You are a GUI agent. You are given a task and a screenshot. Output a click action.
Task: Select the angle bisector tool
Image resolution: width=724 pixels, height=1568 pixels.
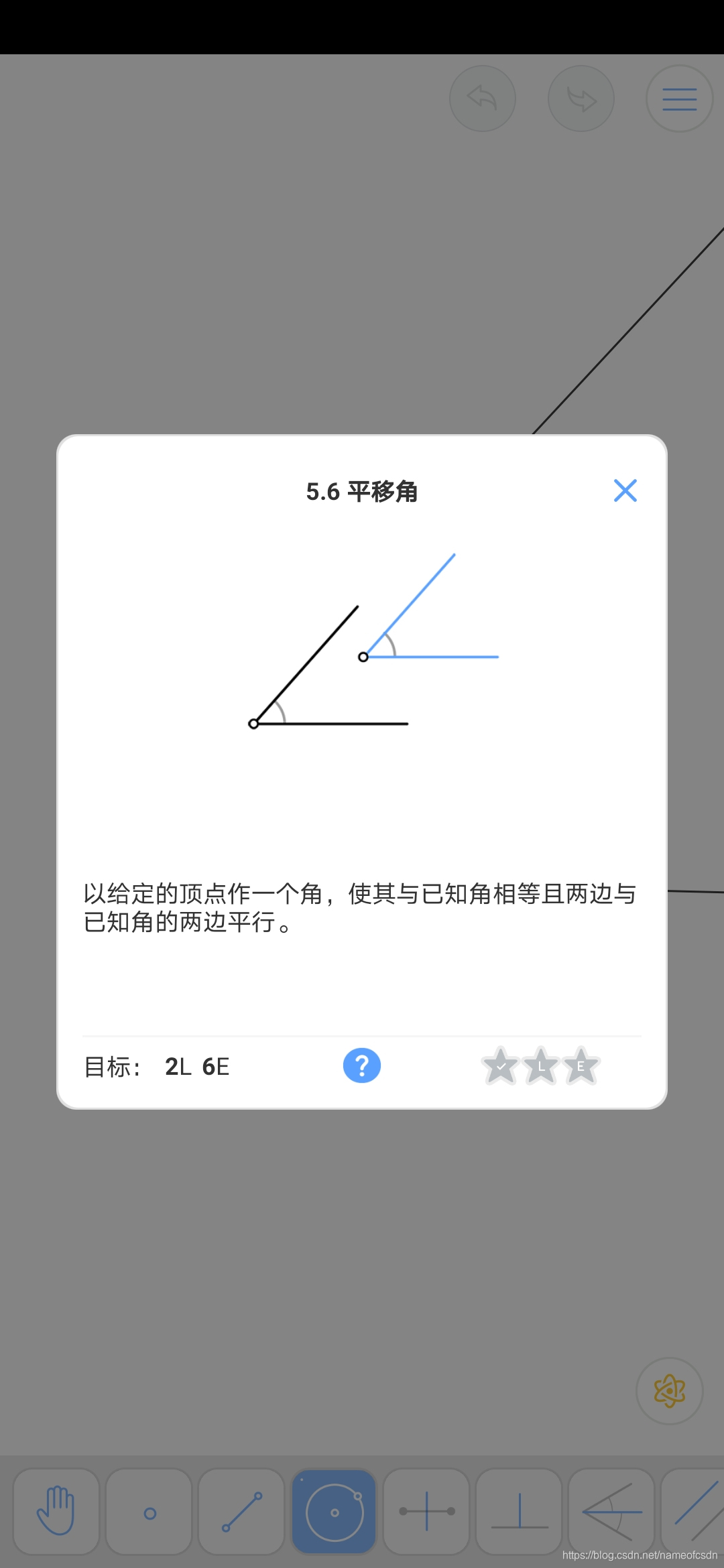(x=611, y=1511)
